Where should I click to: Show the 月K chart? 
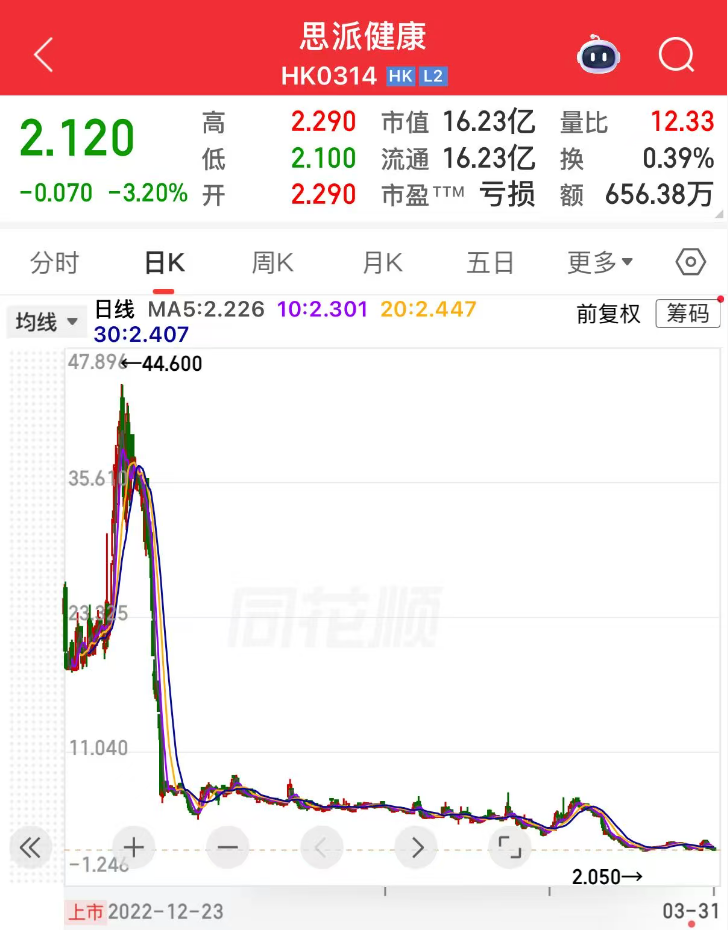[382, 263]
